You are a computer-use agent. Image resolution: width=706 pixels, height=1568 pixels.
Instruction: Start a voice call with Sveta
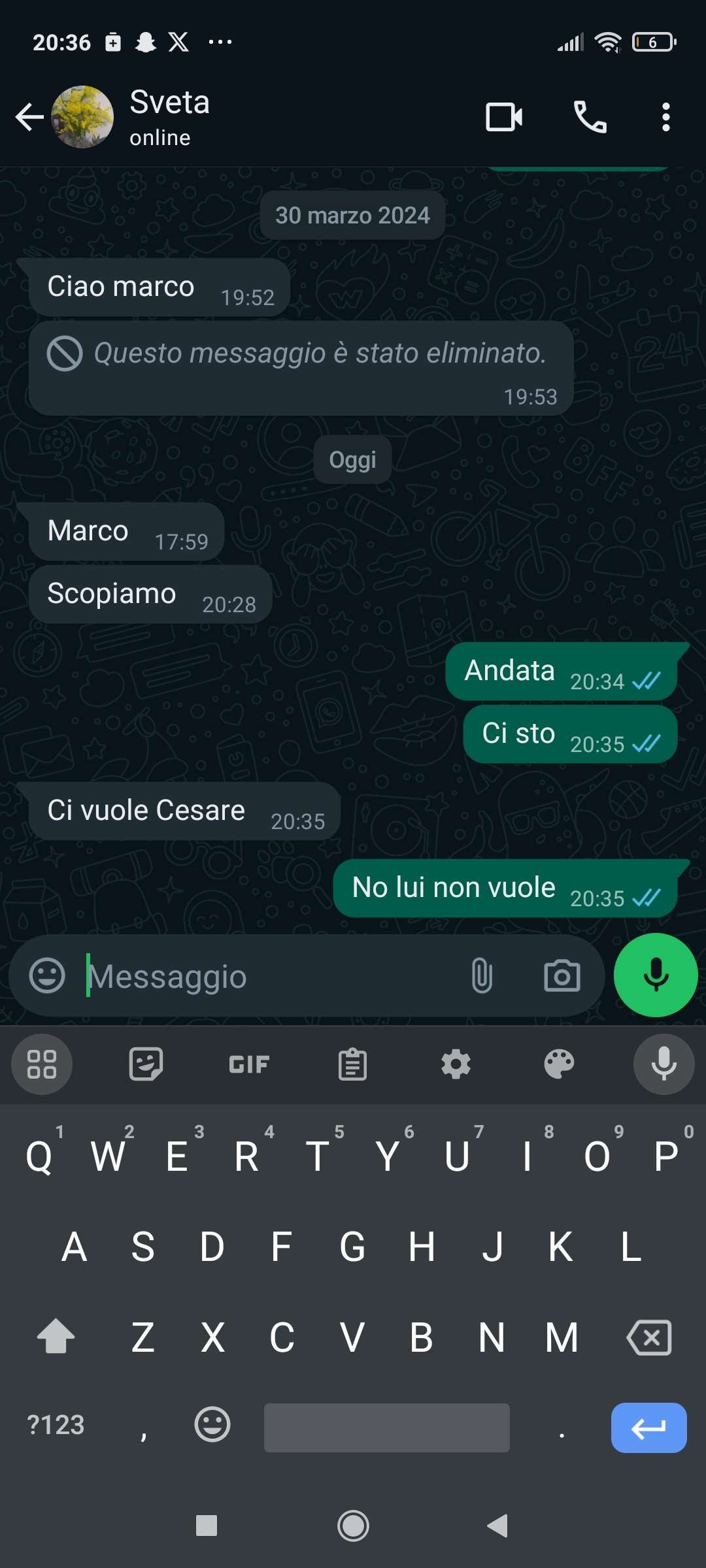pyautogui.click(x=590, y=118)
